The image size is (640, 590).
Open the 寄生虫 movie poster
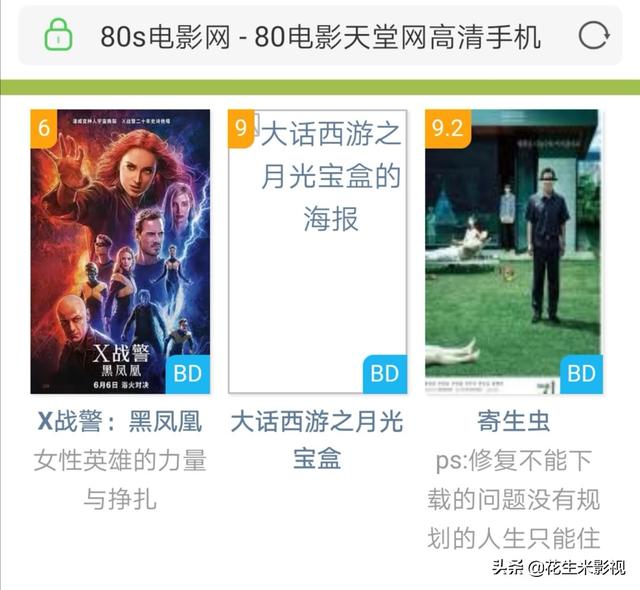(513, 251)
